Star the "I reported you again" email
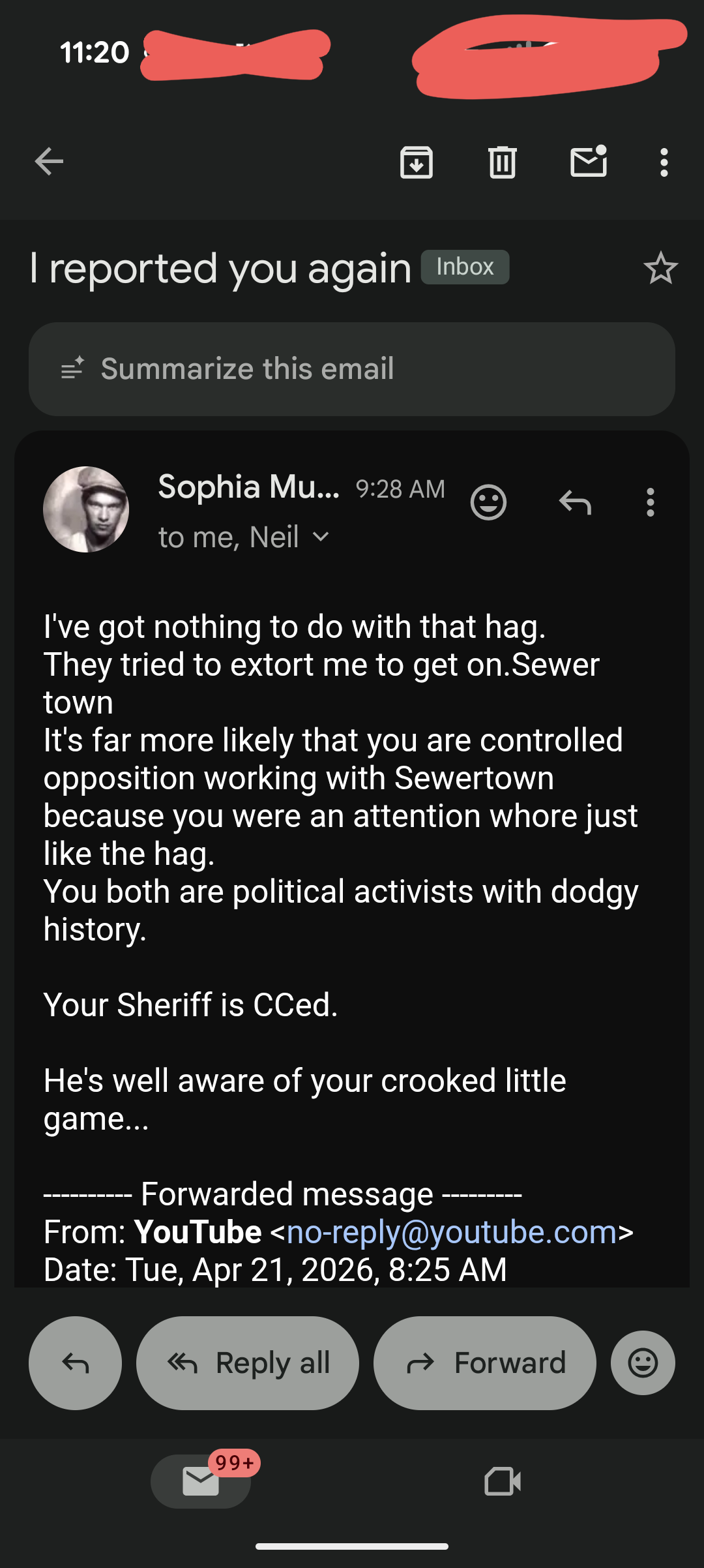 (x=660, y=268)
